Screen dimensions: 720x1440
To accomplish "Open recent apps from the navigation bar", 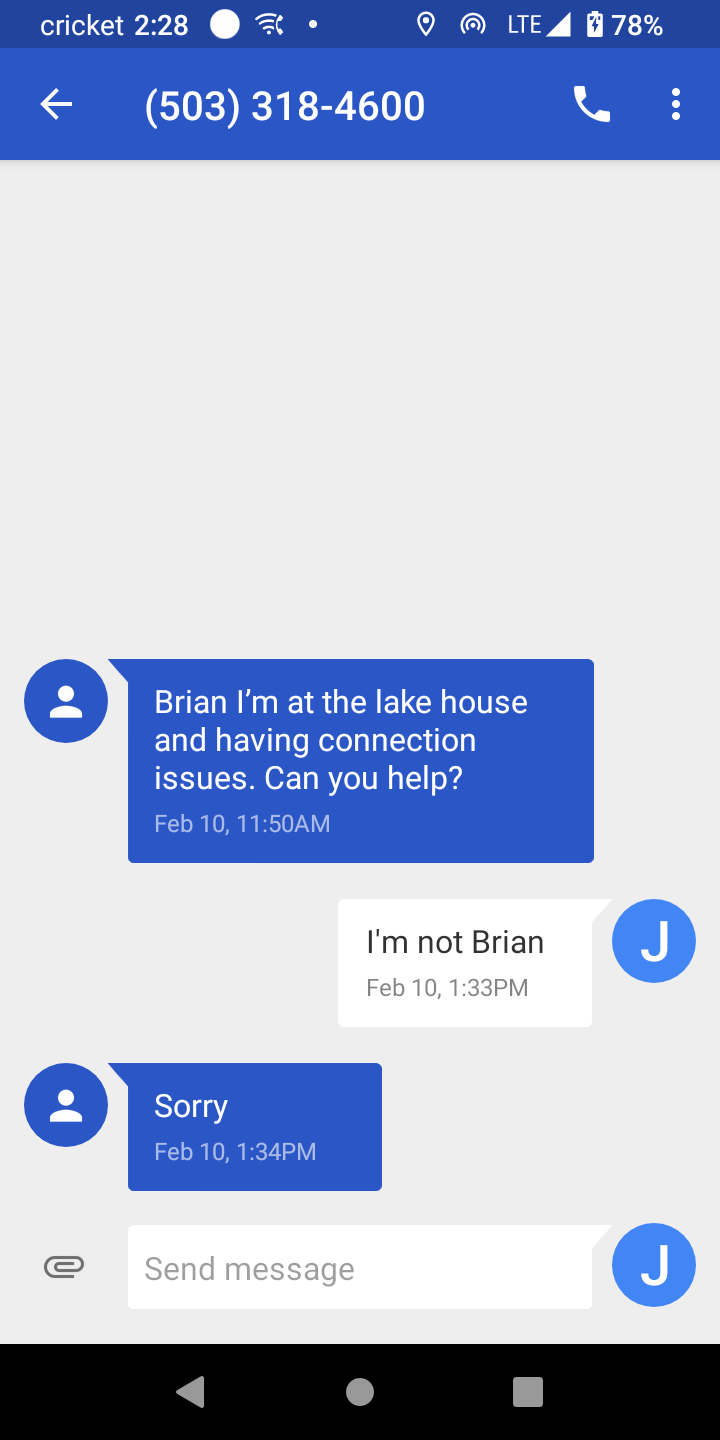I will [527, 1392].
